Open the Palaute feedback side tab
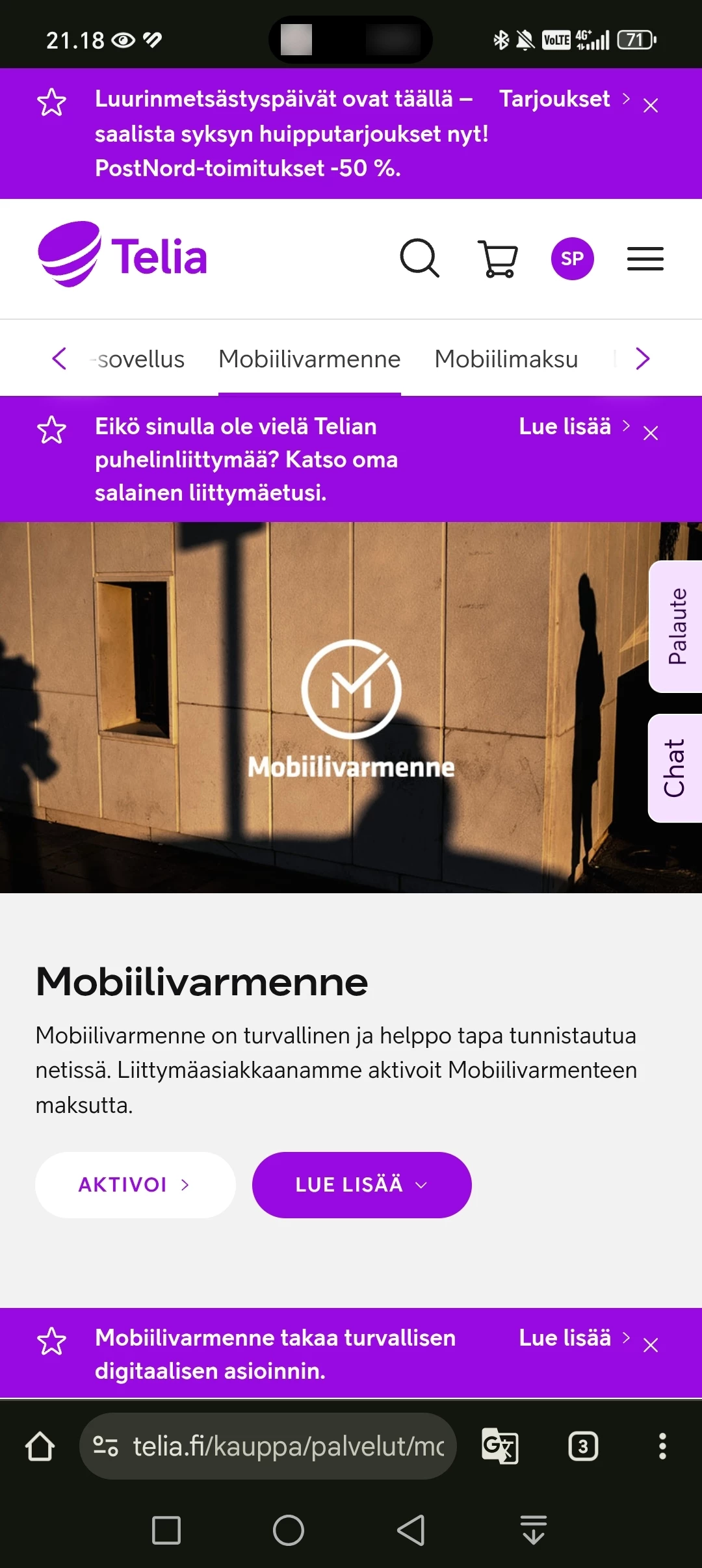 click(x=677, y=626)
